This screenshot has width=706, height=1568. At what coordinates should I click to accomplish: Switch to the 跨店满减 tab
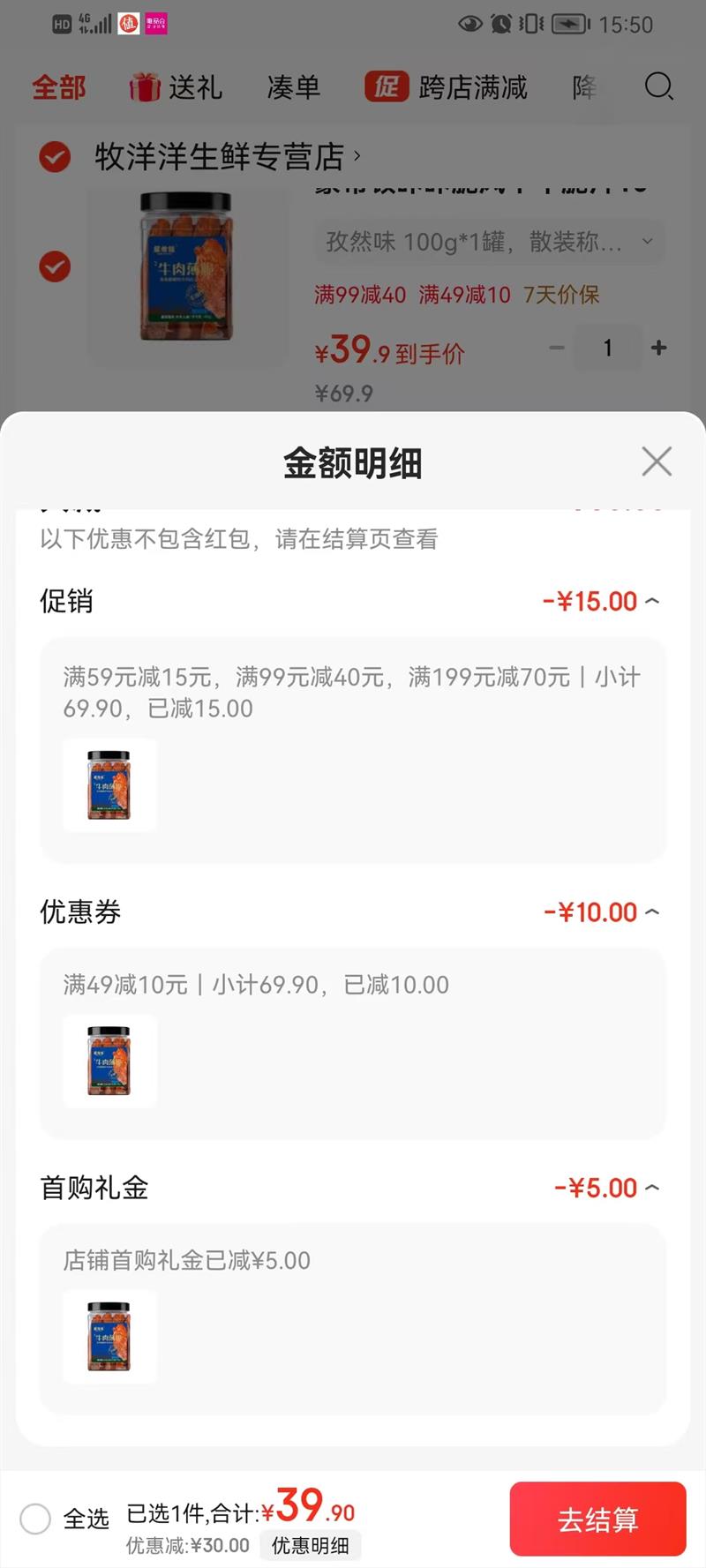pos(470,87)
